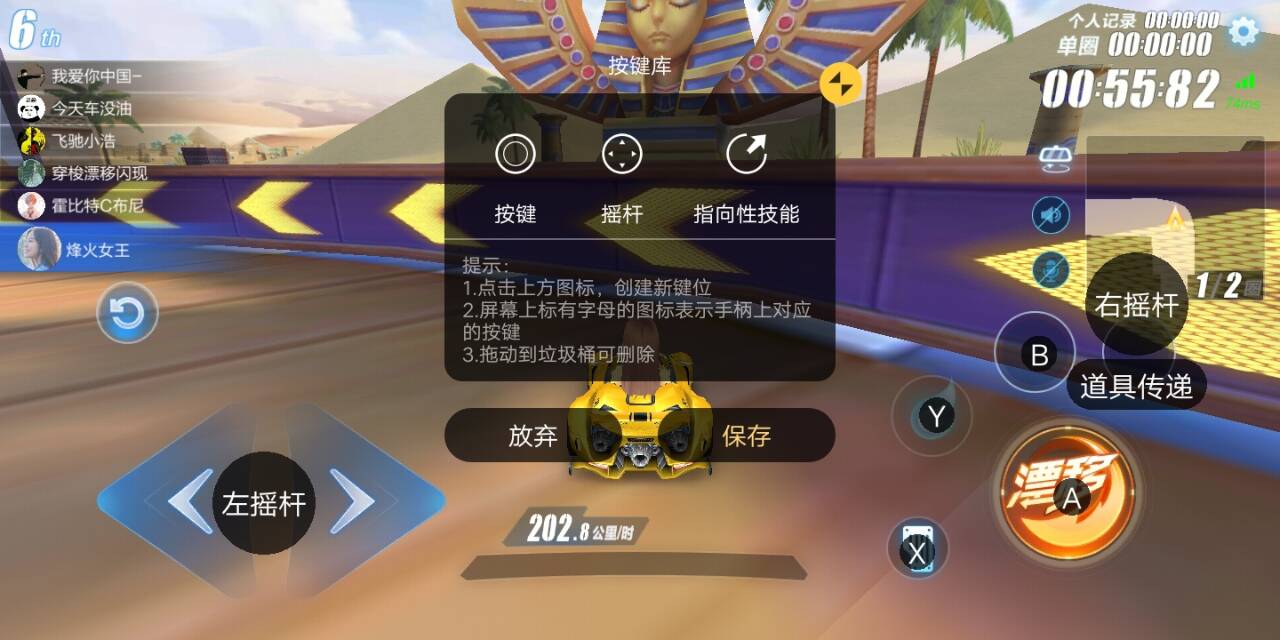Collapse the yellow key library toggle
Image resolution: width=1280 pixels, height=640 pixels.
[840, 84]
